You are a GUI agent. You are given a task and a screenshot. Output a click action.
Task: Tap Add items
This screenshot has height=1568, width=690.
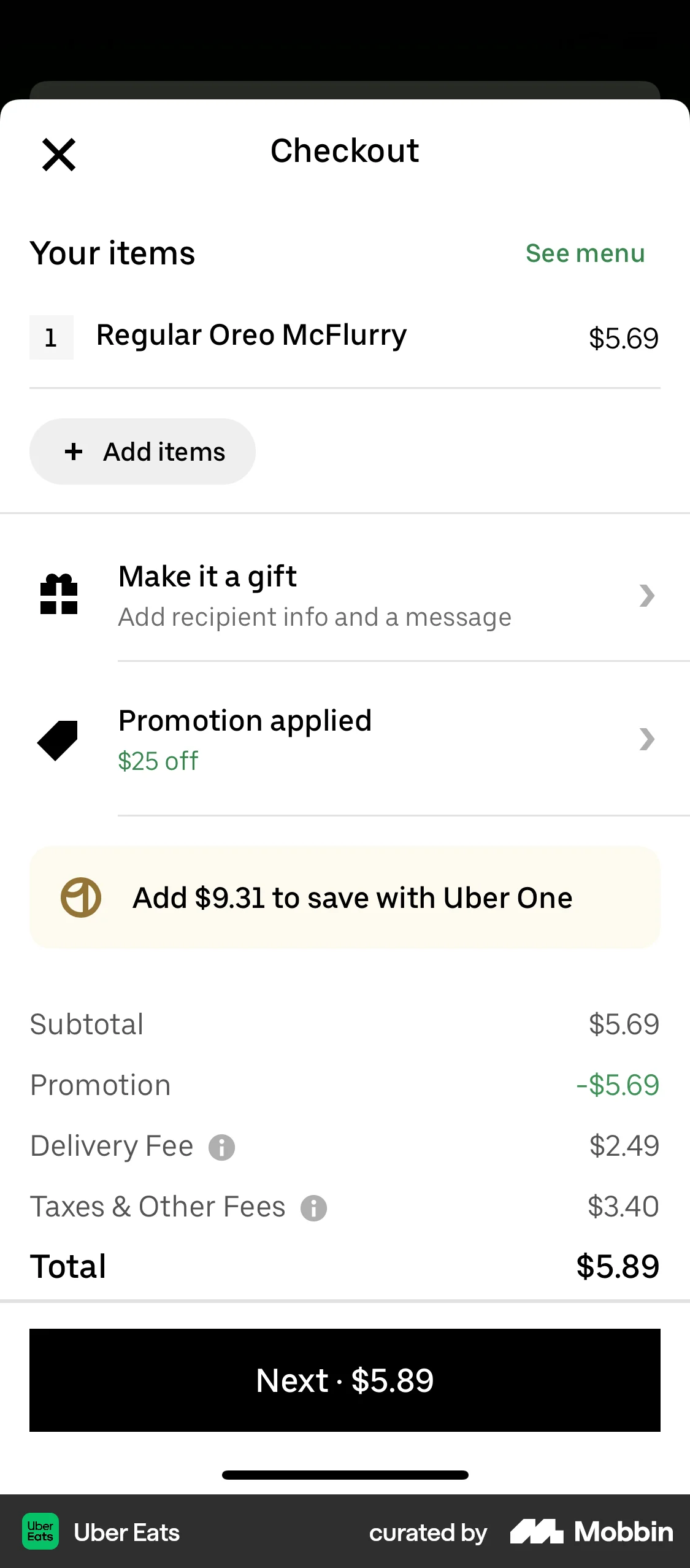click(142, 452)
